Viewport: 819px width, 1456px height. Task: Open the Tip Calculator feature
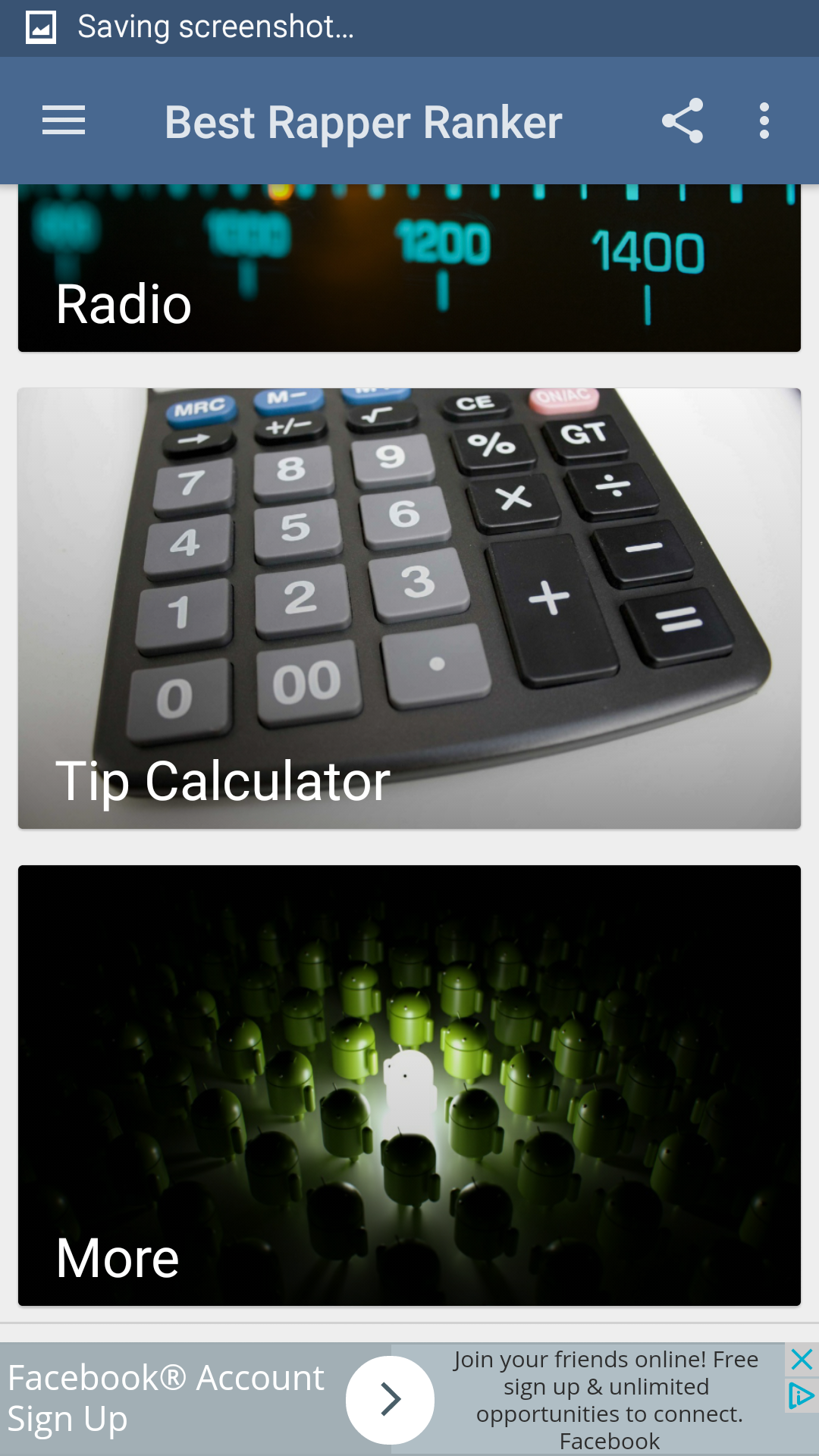point(409,607)
